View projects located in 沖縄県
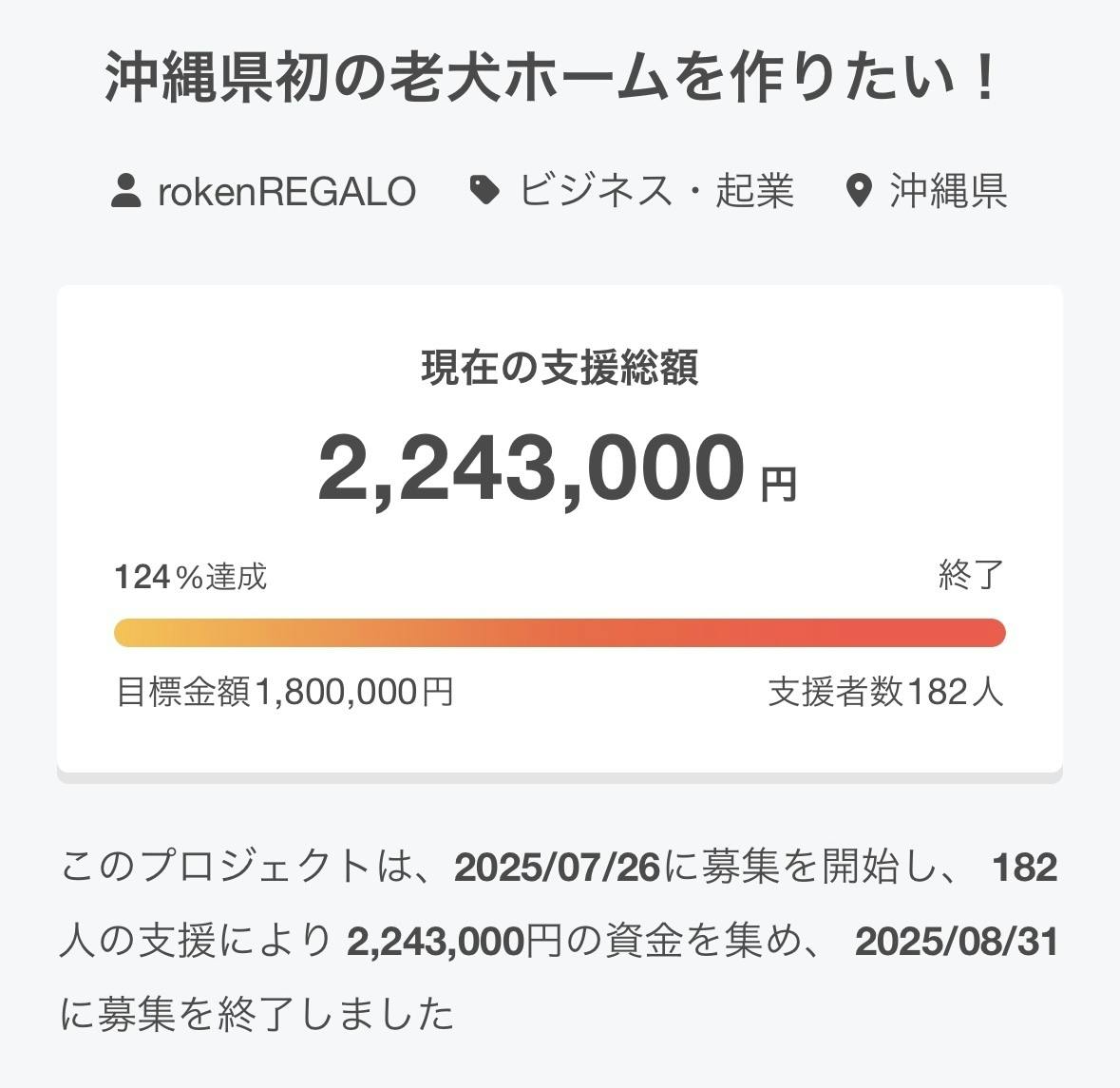Viewport: 1120px width, 1088px height. tap(947, 191)
